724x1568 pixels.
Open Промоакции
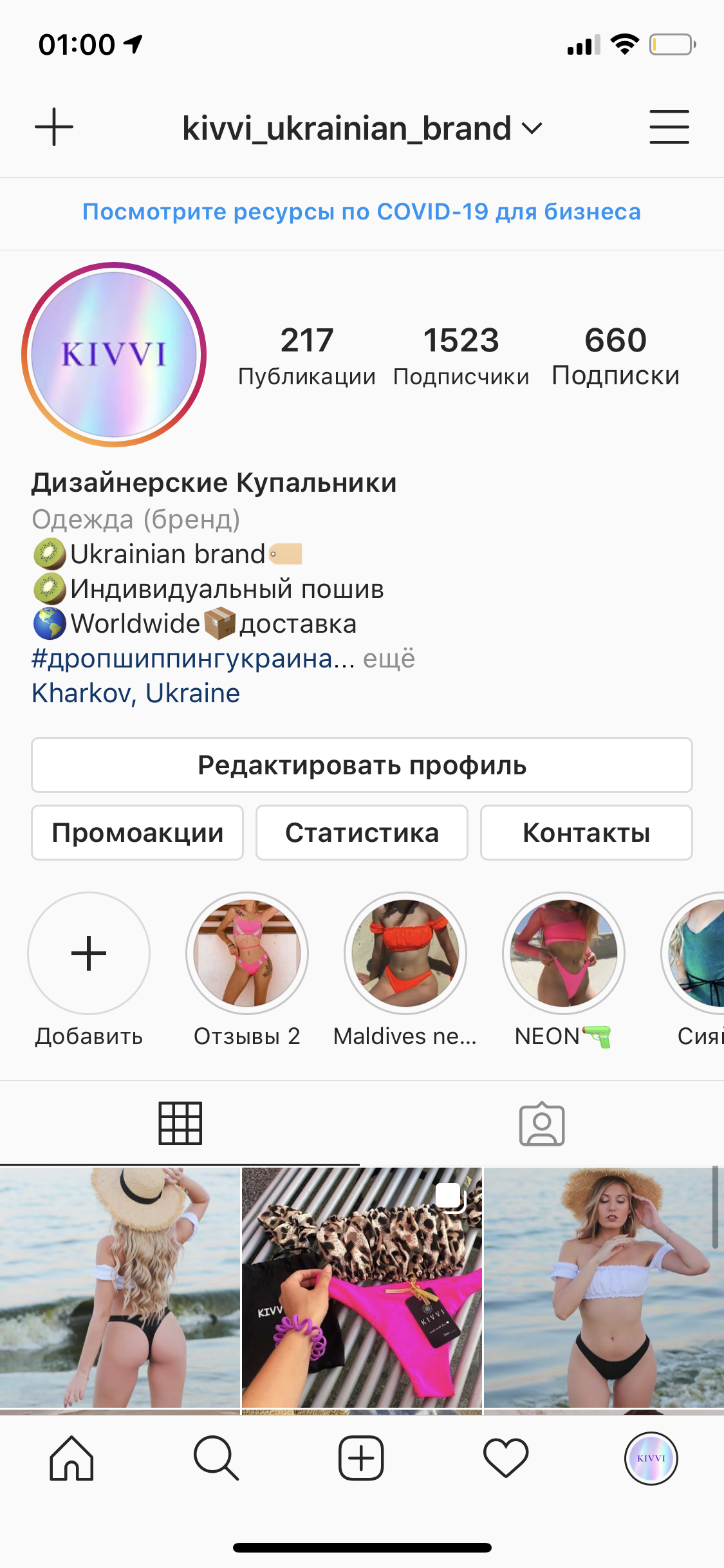pyautogui.click(x=138, y=833)
